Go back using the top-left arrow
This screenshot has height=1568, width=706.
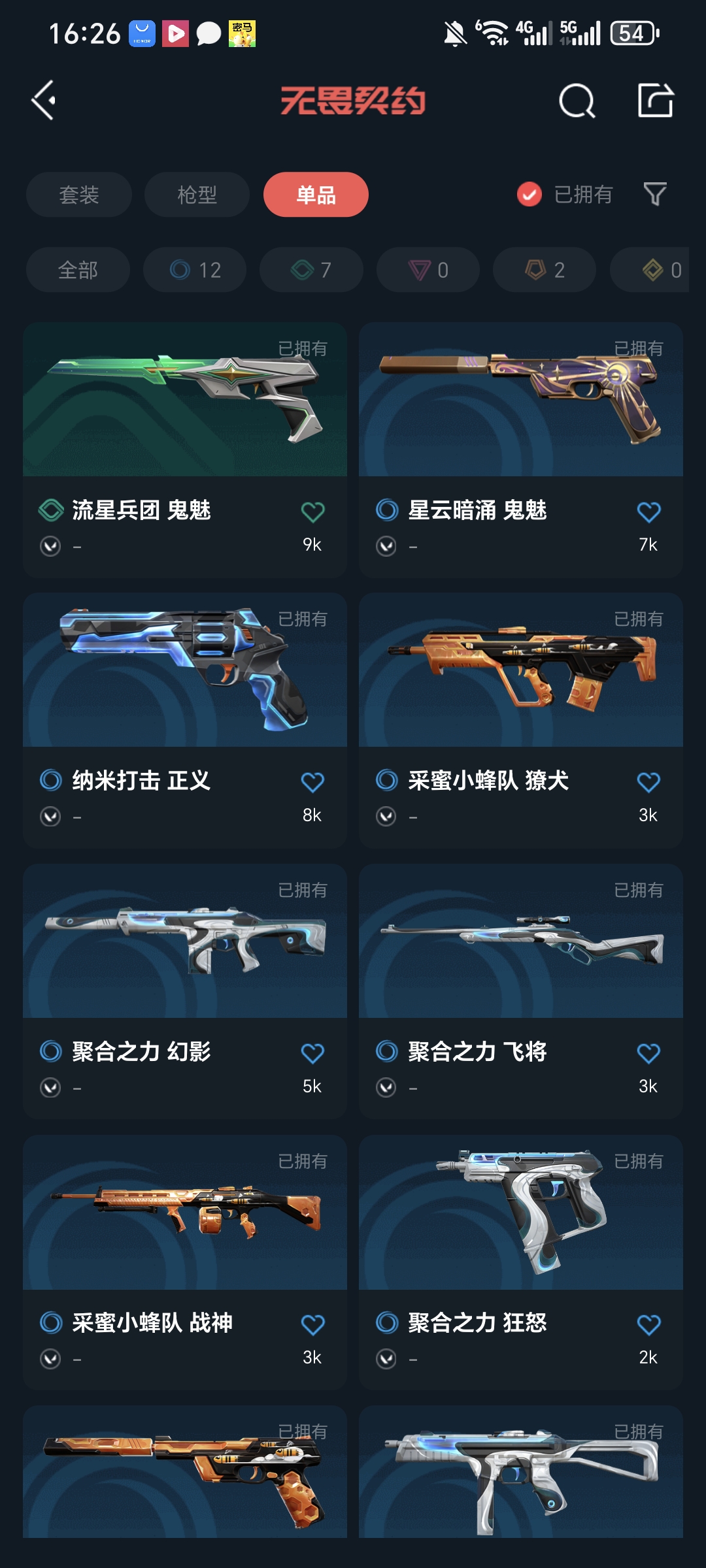(x=44, y=101)
